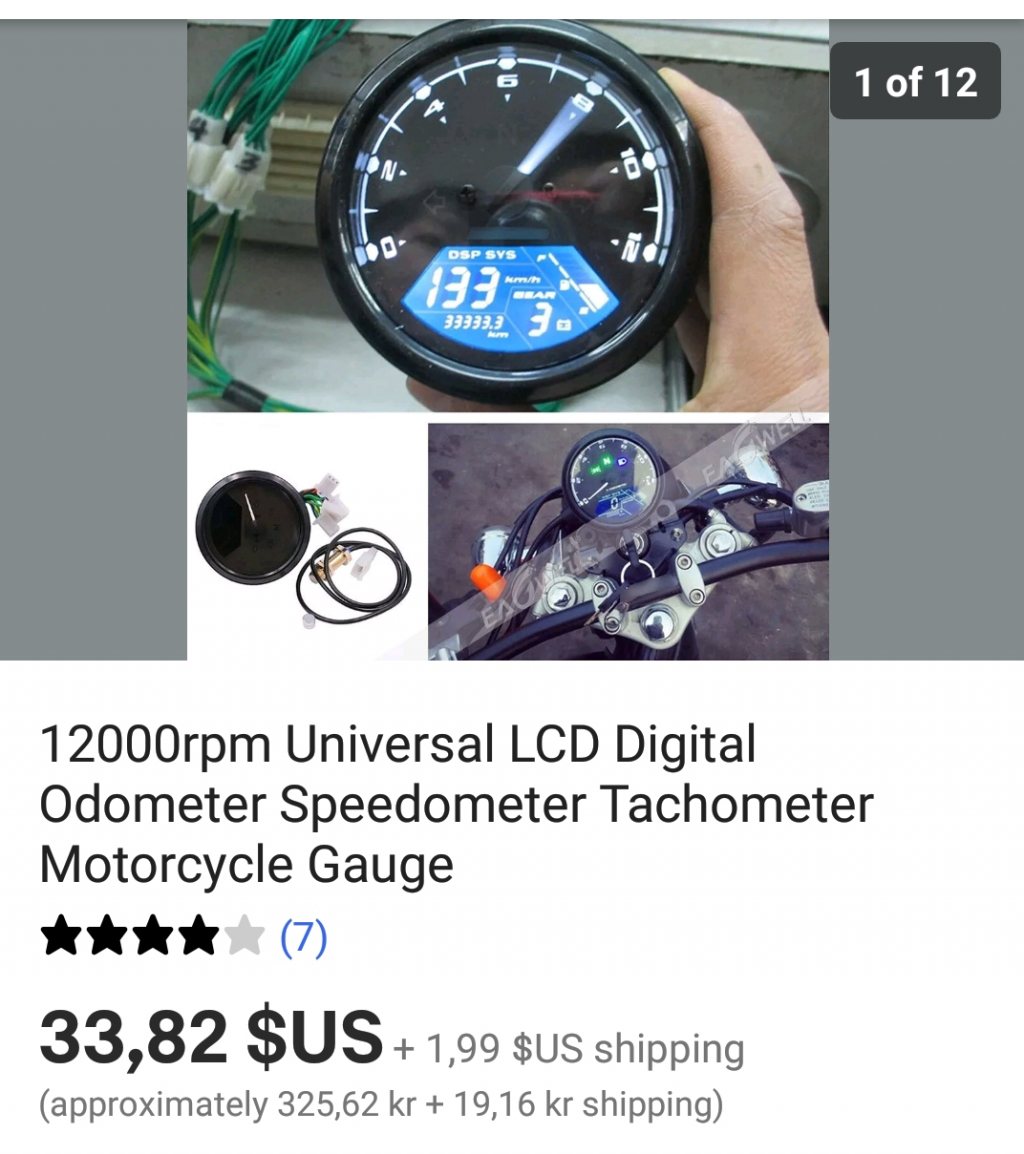View the (7) product ratings
The height and width of the screenshot is (1154, 1024).
(303, 938)
